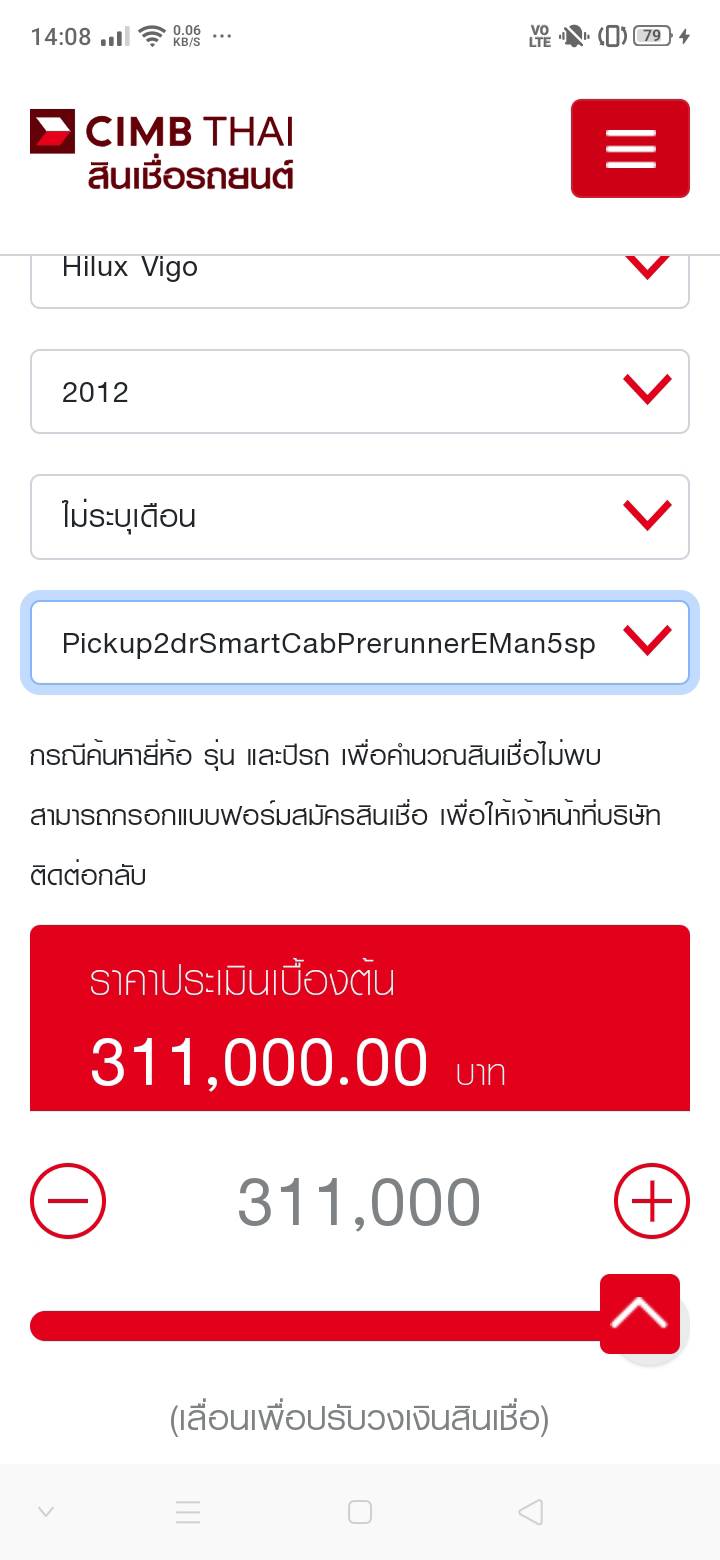The image size is (720, 1560).
Task: Increase loan amount with the plus button
Action: point(652,1201)
